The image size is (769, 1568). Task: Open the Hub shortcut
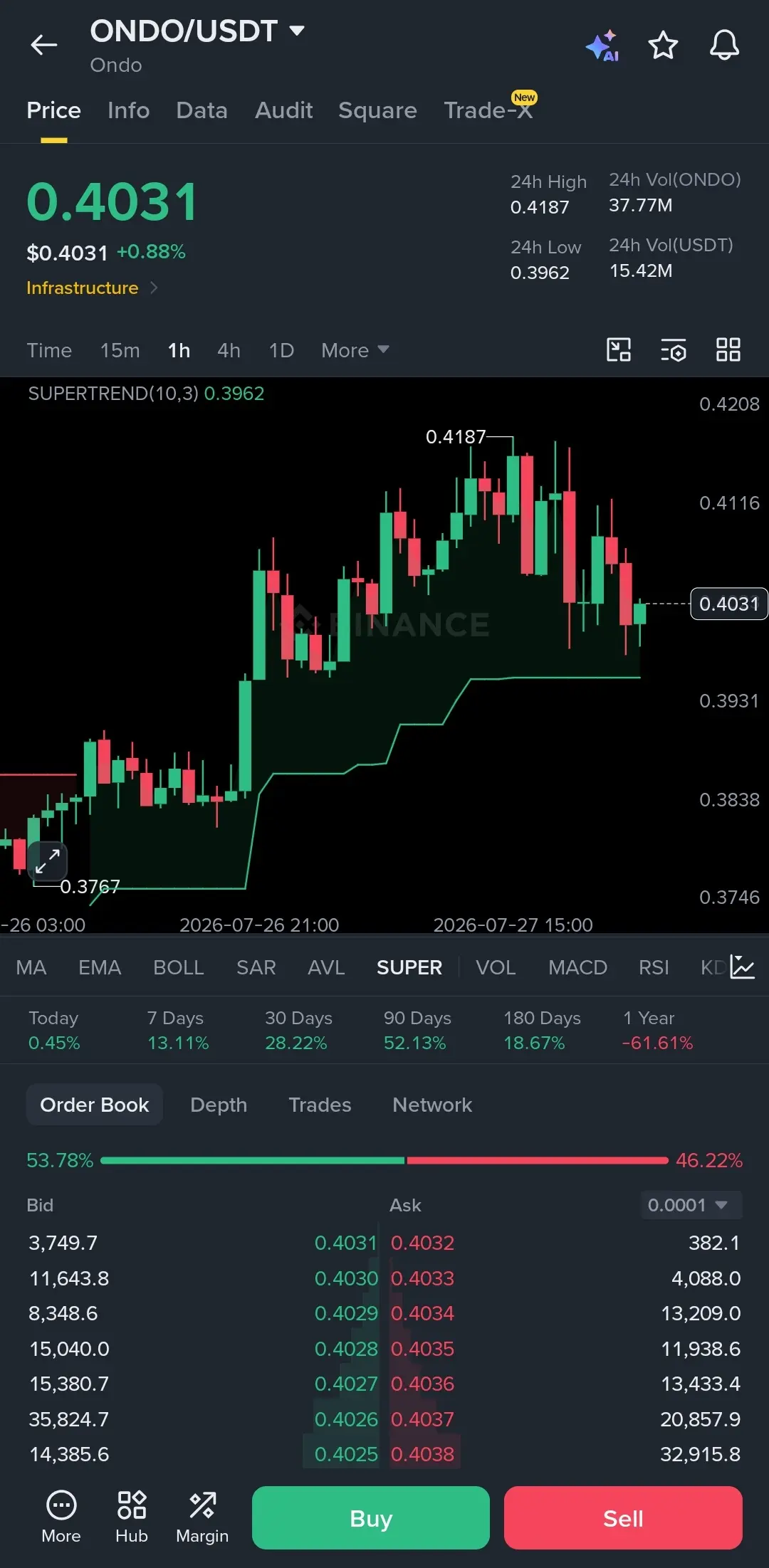click(132, 1517)
